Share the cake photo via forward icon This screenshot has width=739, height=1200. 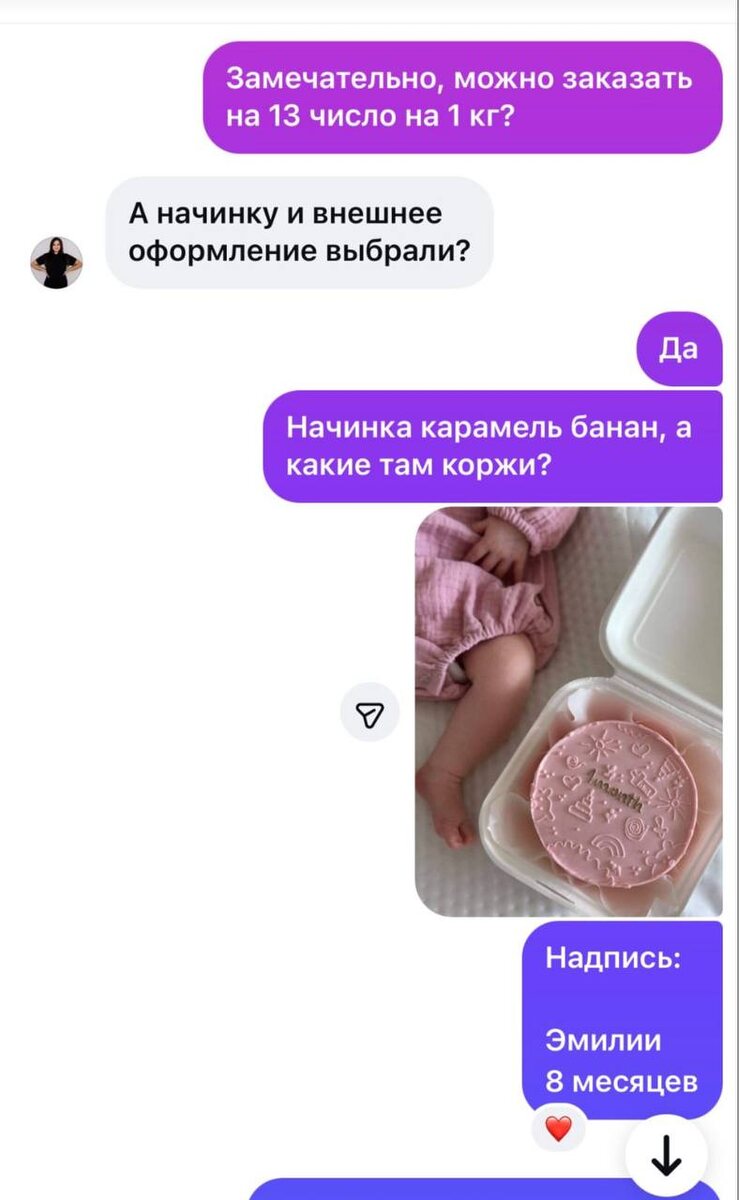370,713
